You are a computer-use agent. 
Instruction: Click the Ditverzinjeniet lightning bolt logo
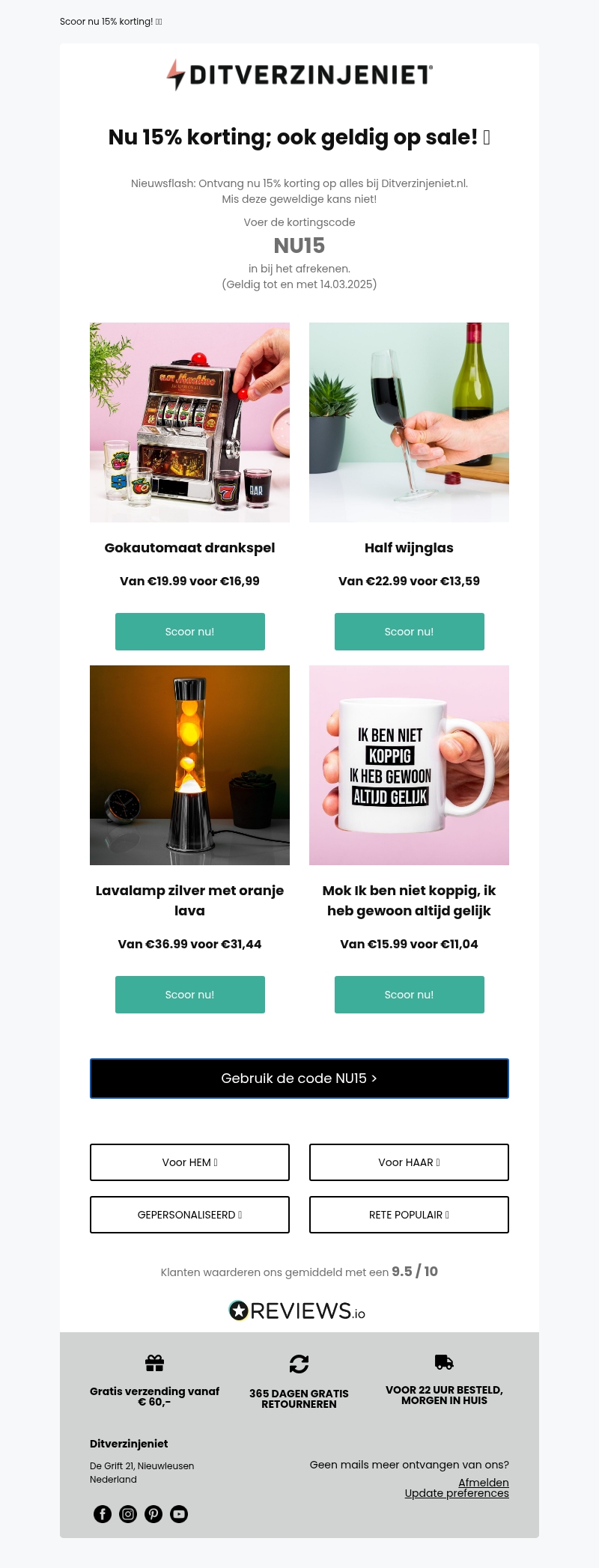click(x=177, y=74)
